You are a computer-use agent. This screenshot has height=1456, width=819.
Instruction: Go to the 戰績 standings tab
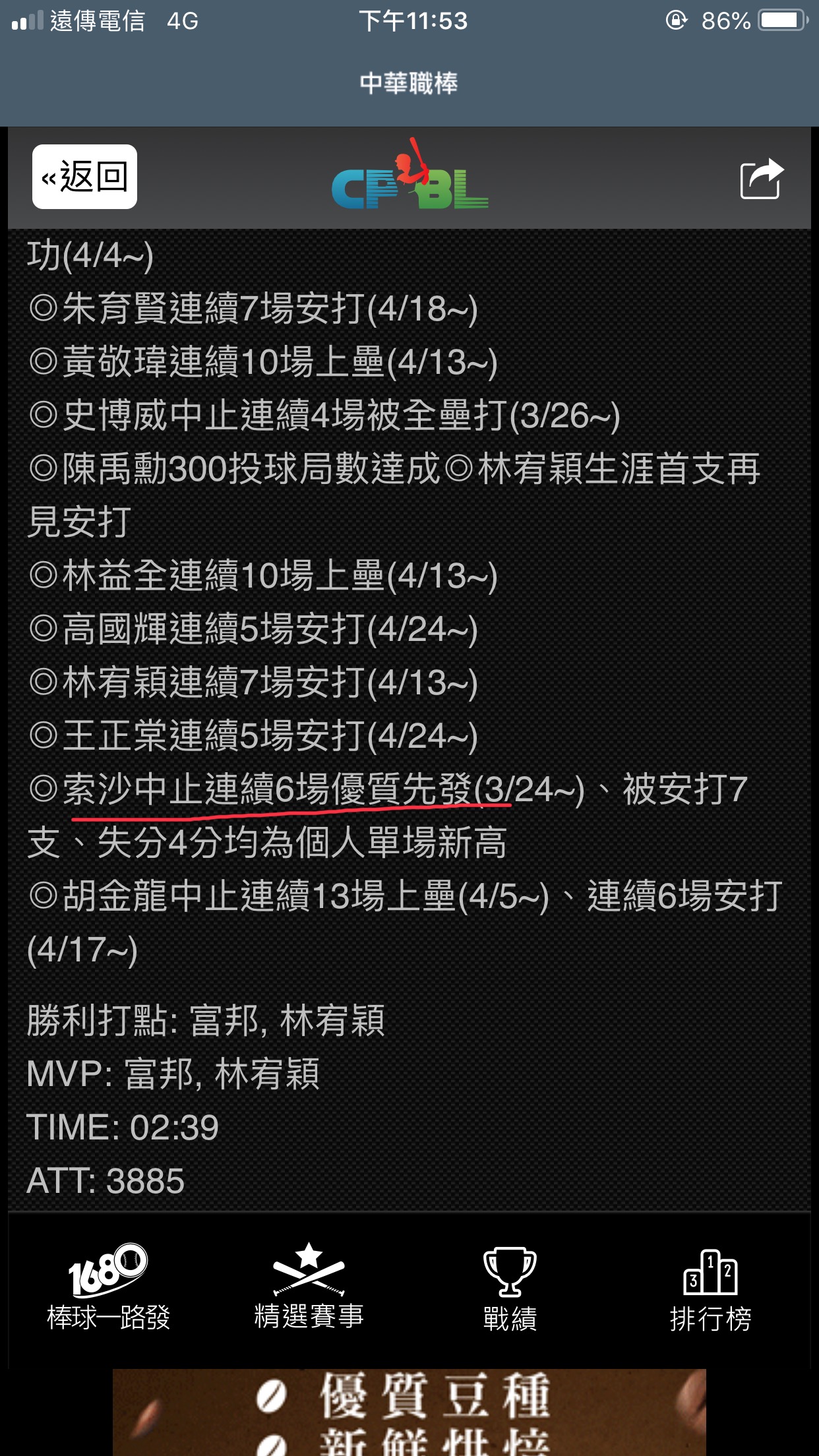click(510, 1289)
